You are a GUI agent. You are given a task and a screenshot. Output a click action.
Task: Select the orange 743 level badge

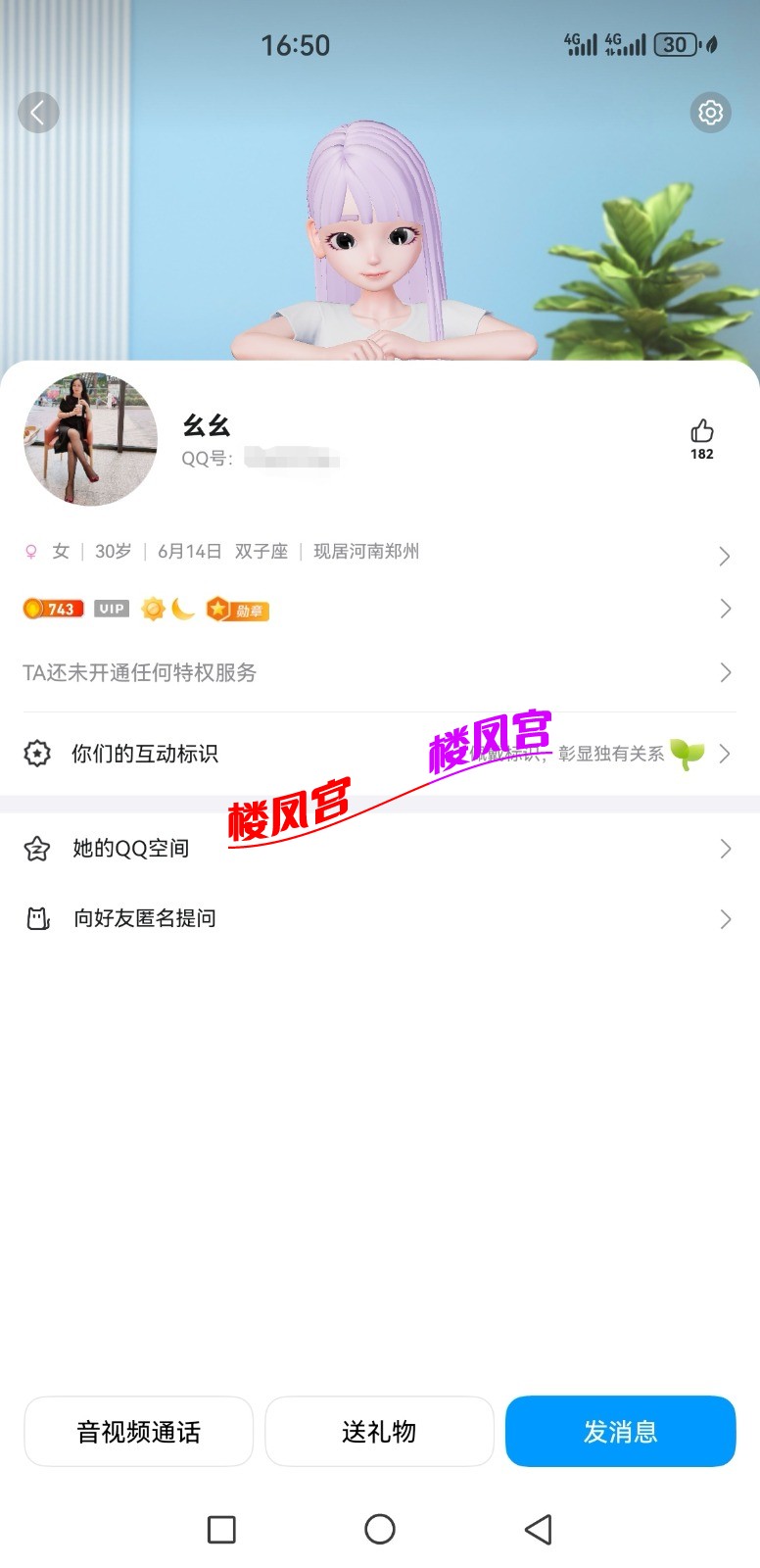[54, 609]
